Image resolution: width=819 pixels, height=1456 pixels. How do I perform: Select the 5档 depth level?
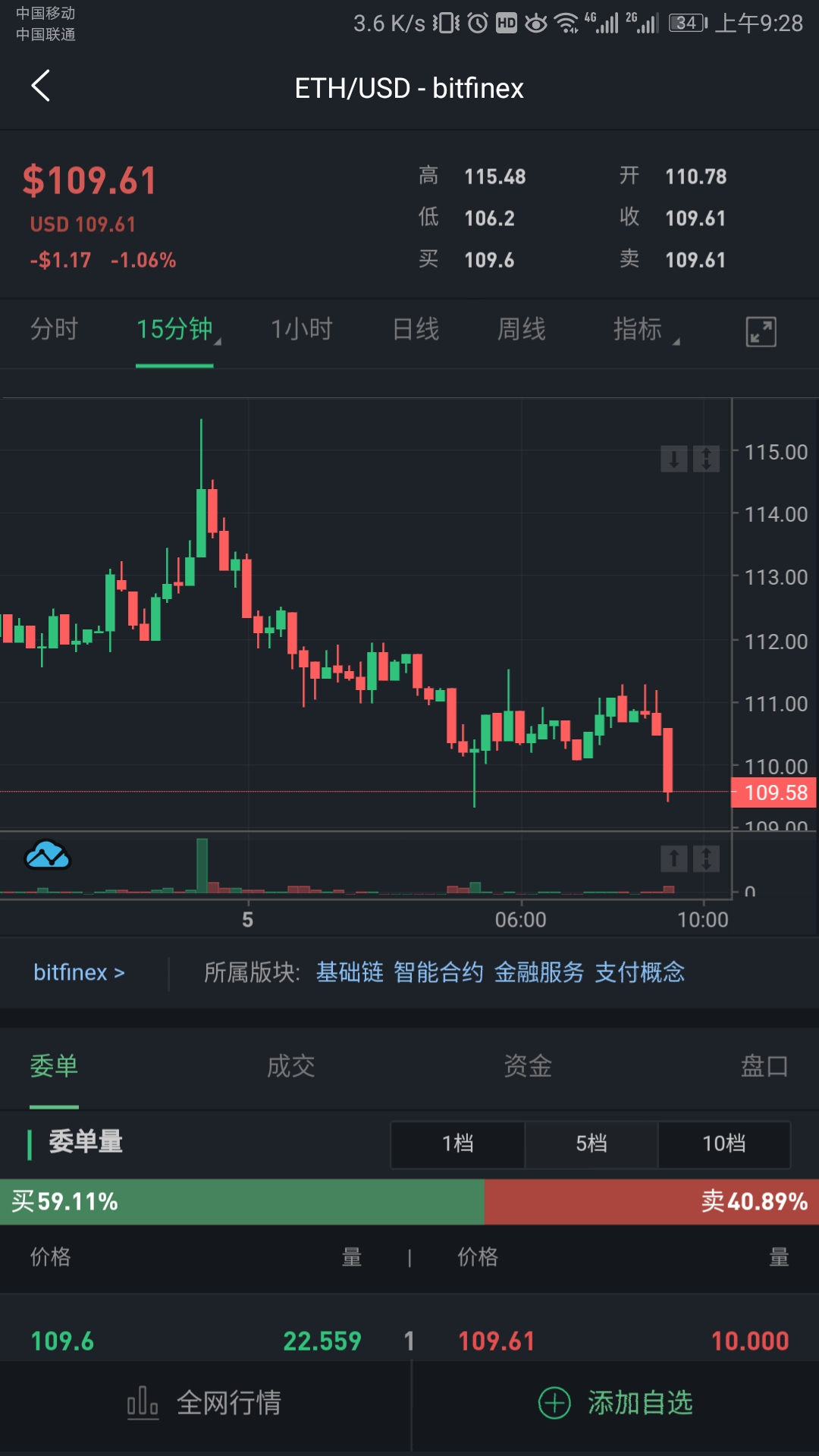pyautogui.click(x=591, y=1144)
